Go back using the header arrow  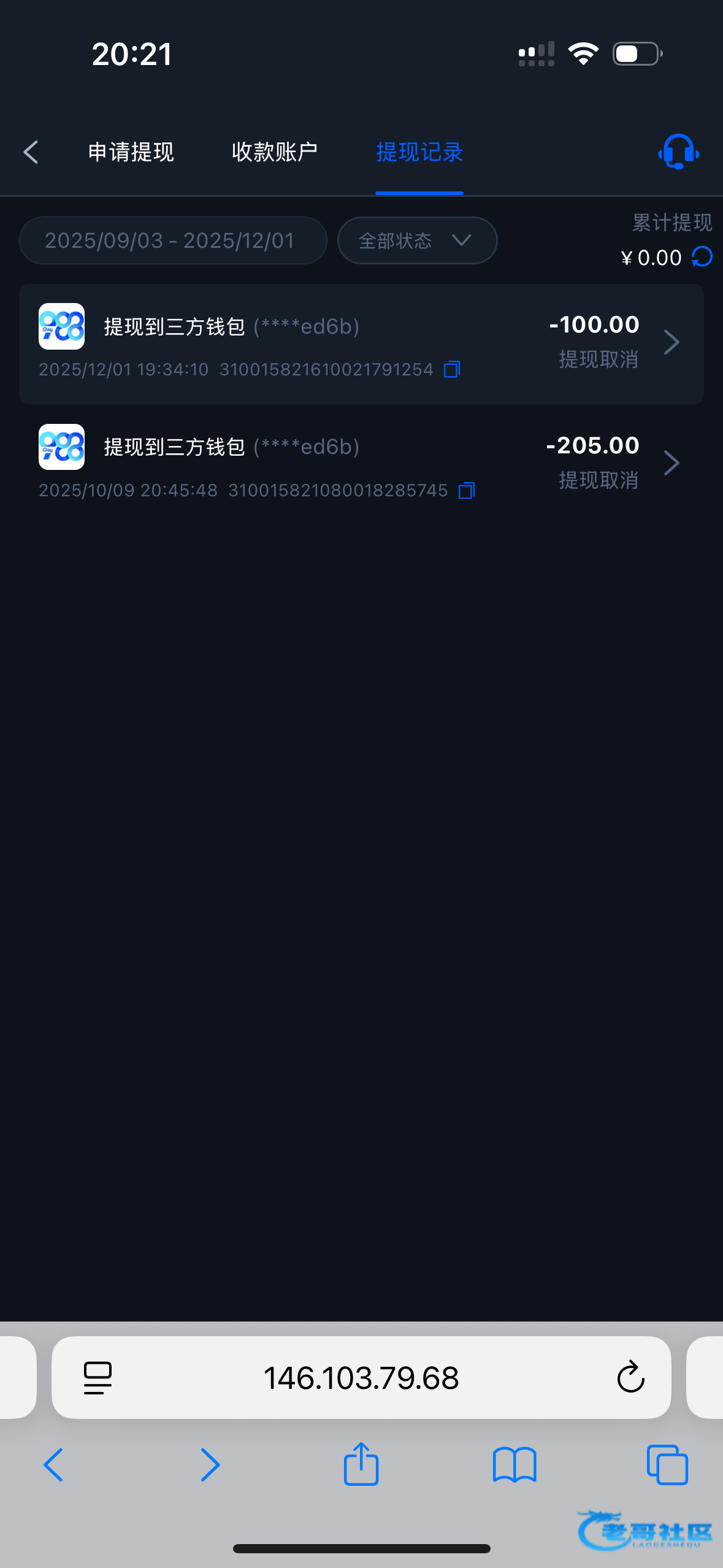tap(31, 152)
